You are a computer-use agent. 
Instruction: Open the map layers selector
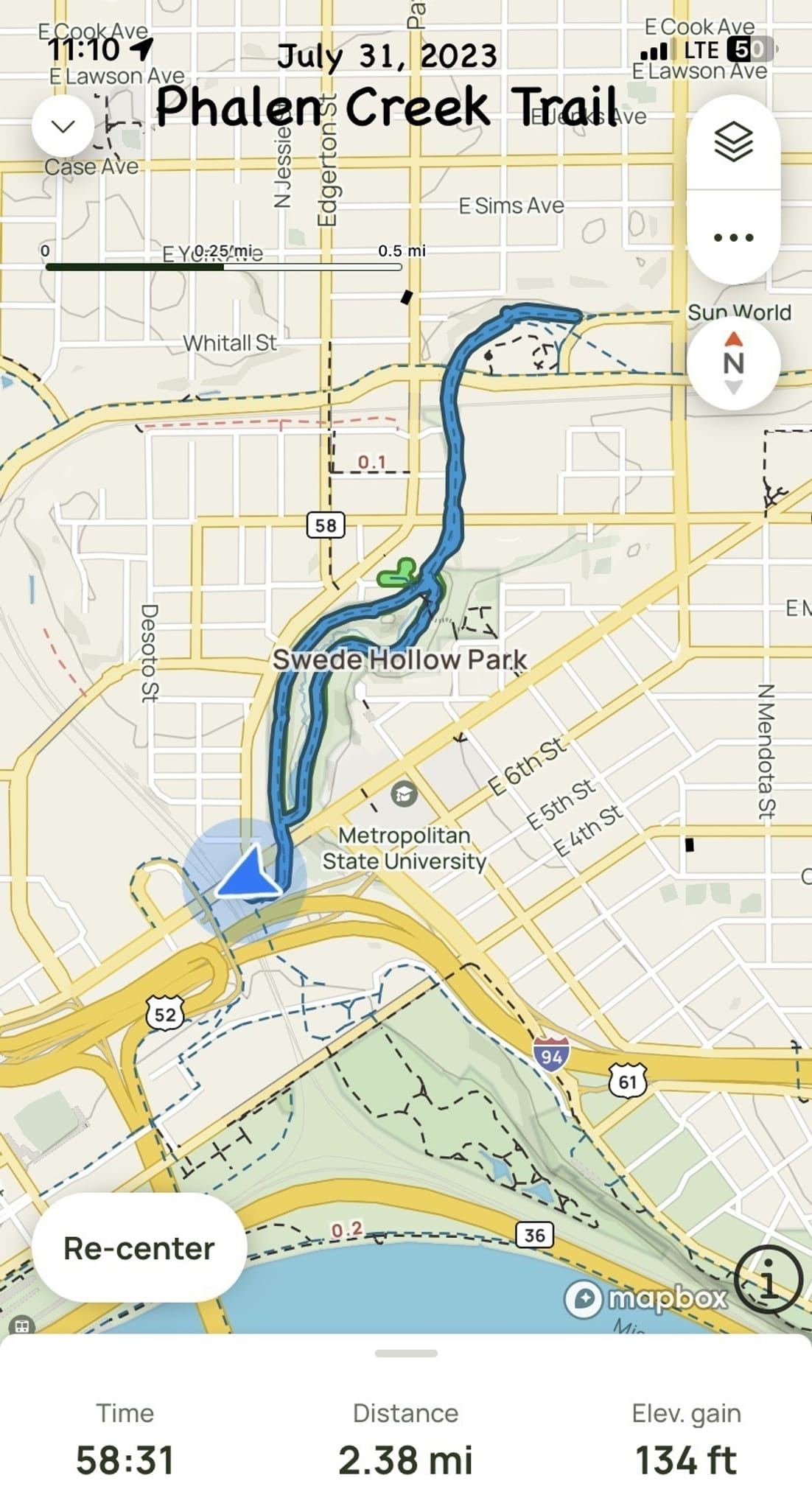(x=733, y=142)
